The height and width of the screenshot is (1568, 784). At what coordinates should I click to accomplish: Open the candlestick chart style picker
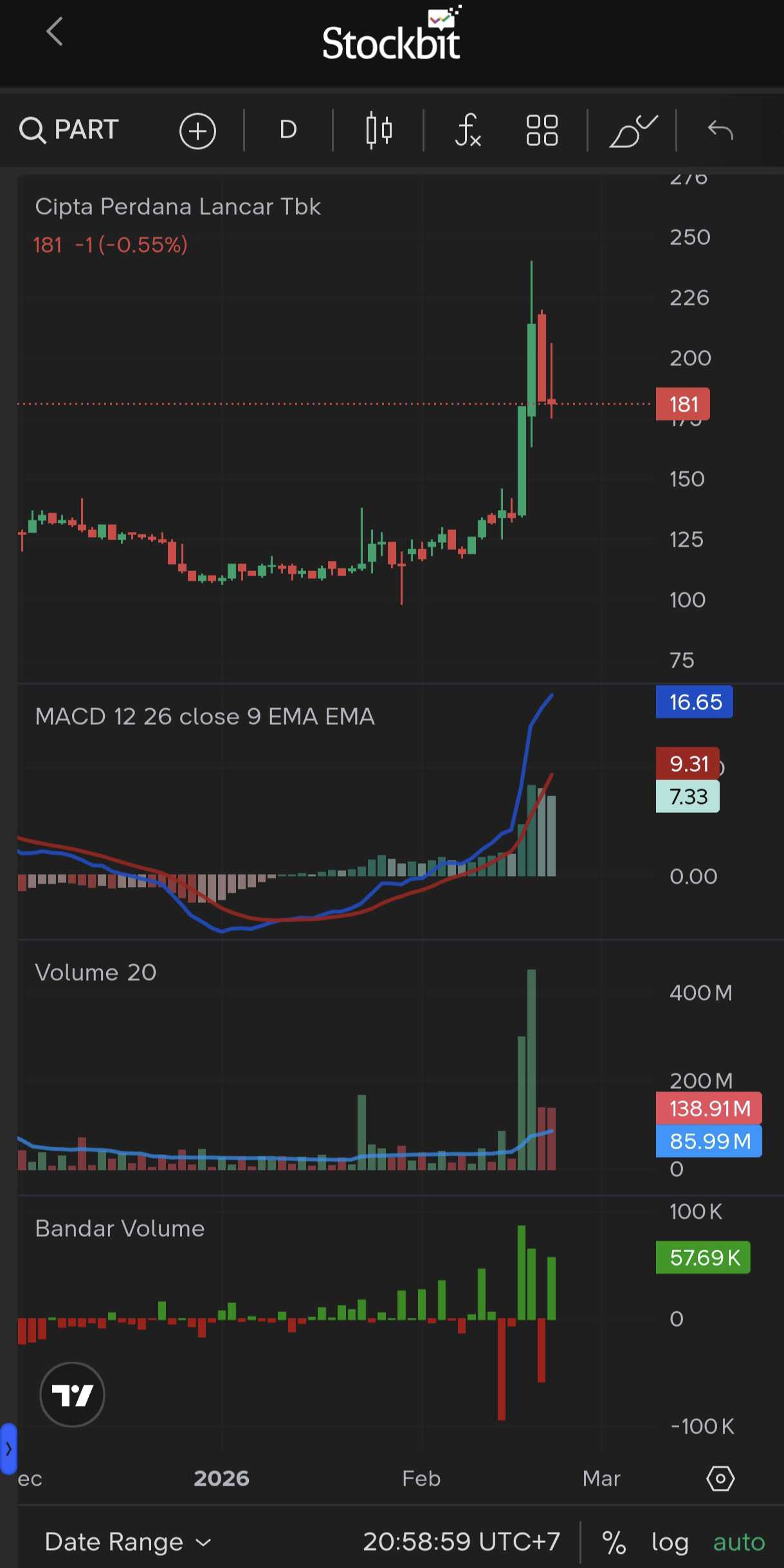[379, 131]
